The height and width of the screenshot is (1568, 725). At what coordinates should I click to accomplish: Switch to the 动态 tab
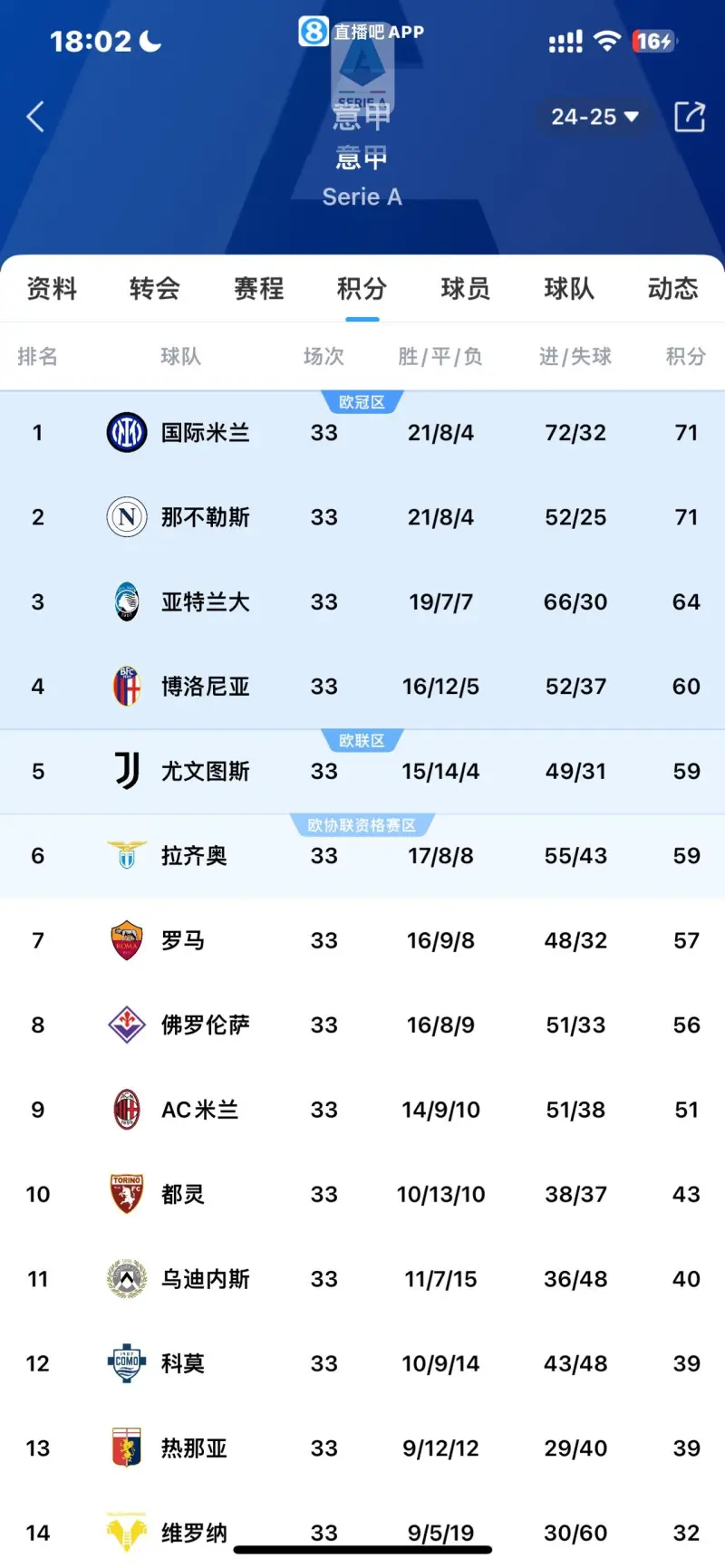(672, 288)
